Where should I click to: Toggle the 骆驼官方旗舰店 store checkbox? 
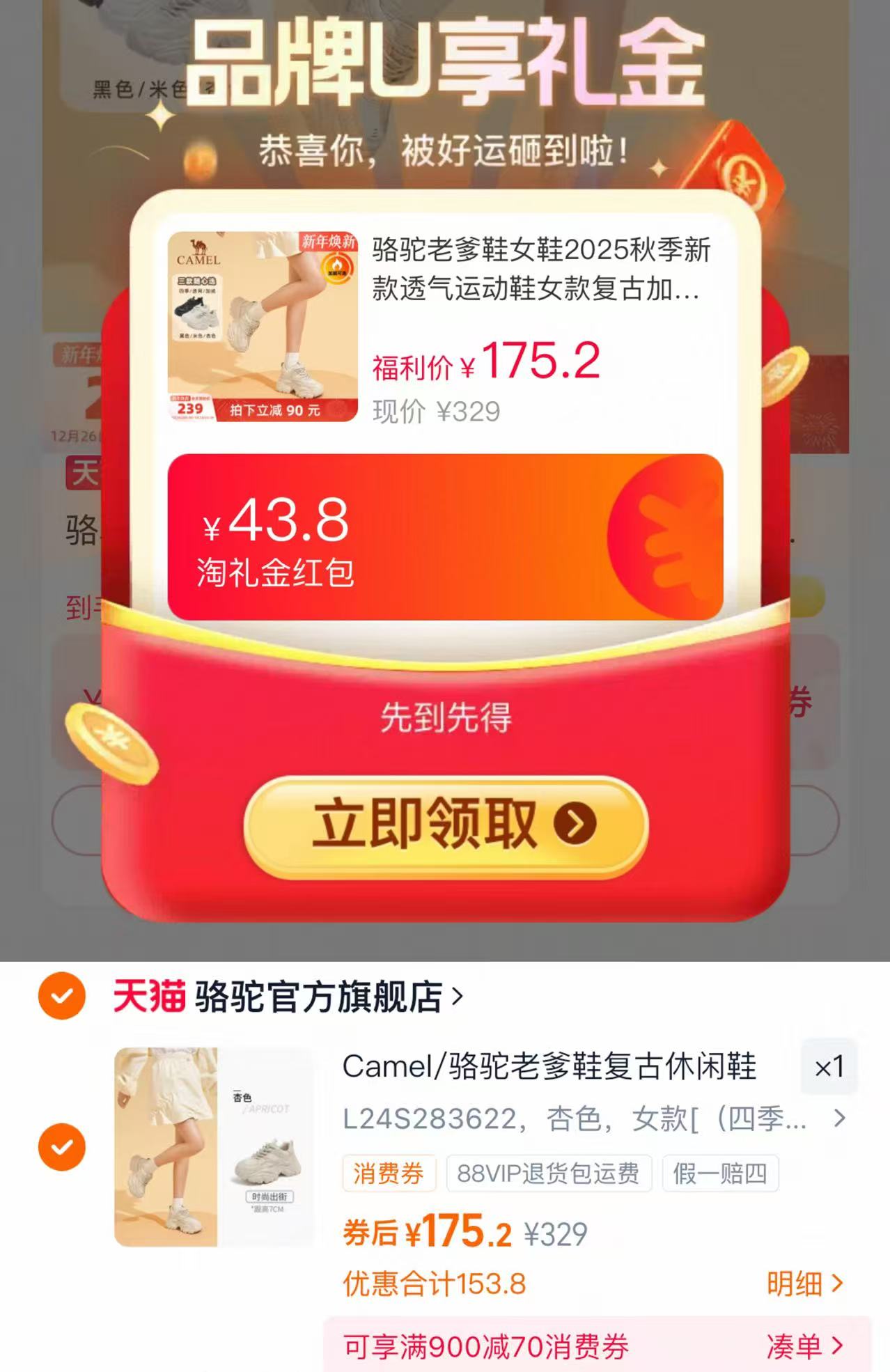pos(62,996)
